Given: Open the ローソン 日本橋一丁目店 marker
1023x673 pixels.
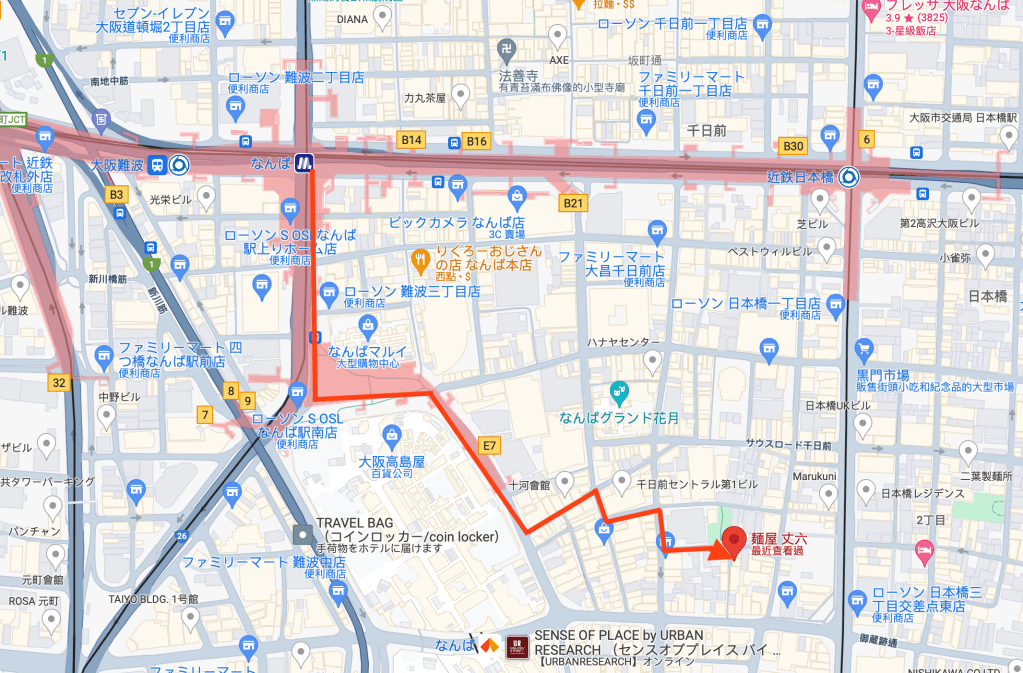Looking at the screenshot, I should point(836,306).
